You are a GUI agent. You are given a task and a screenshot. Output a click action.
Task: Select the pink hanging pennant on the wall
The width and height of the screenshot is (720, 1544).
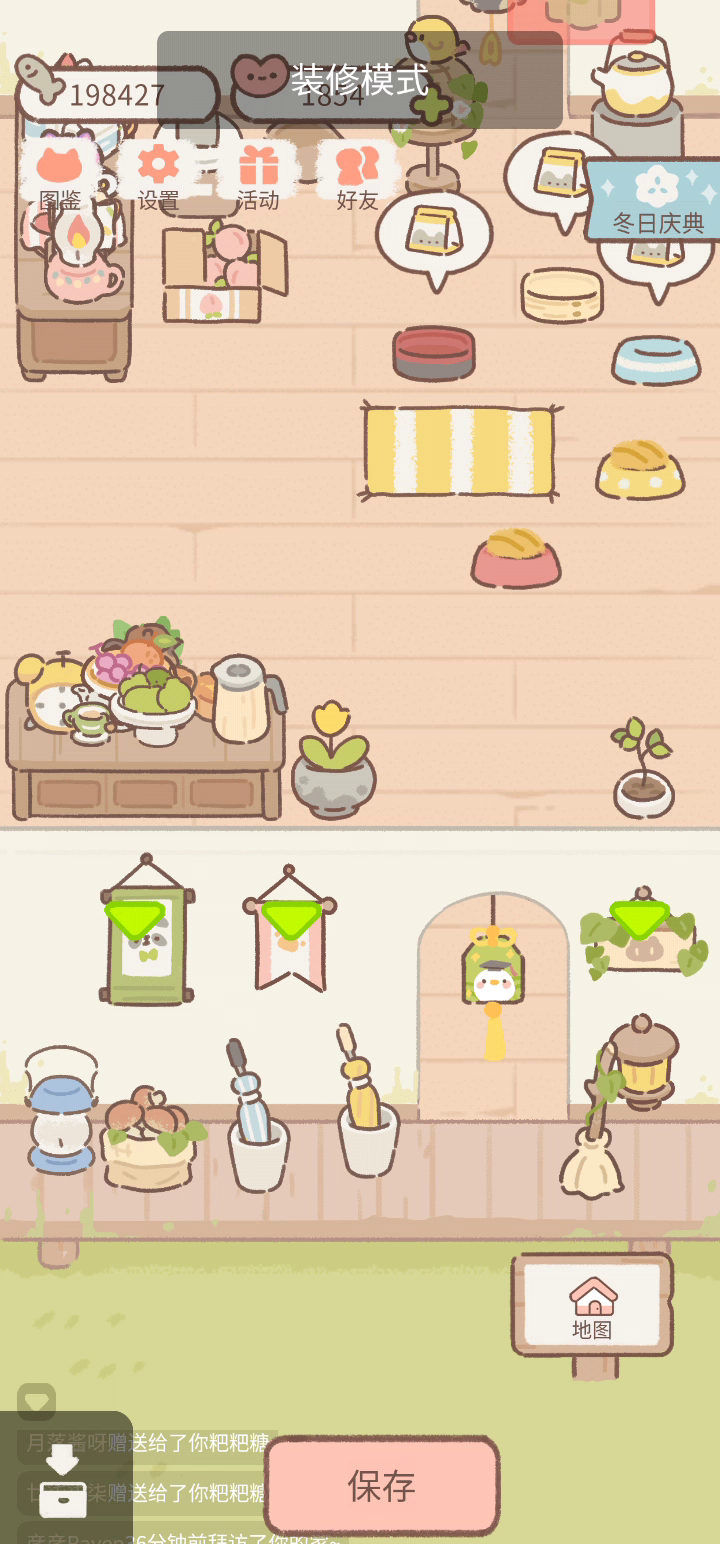pyautogui.click(x=290, y=928)
